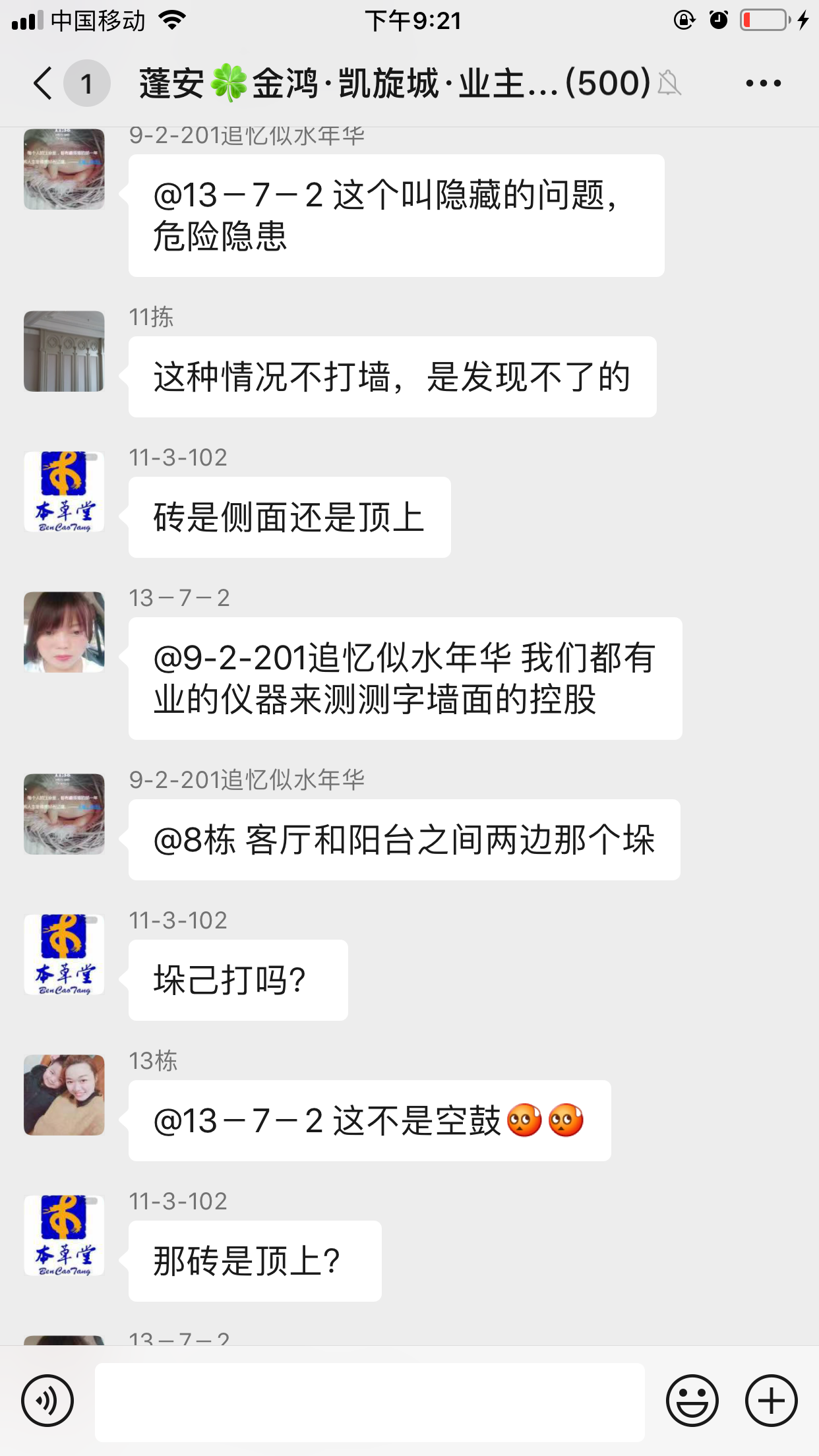View the avatar of sender 11栋
This screenshot has height=1456, width=819.
(64, 351)
